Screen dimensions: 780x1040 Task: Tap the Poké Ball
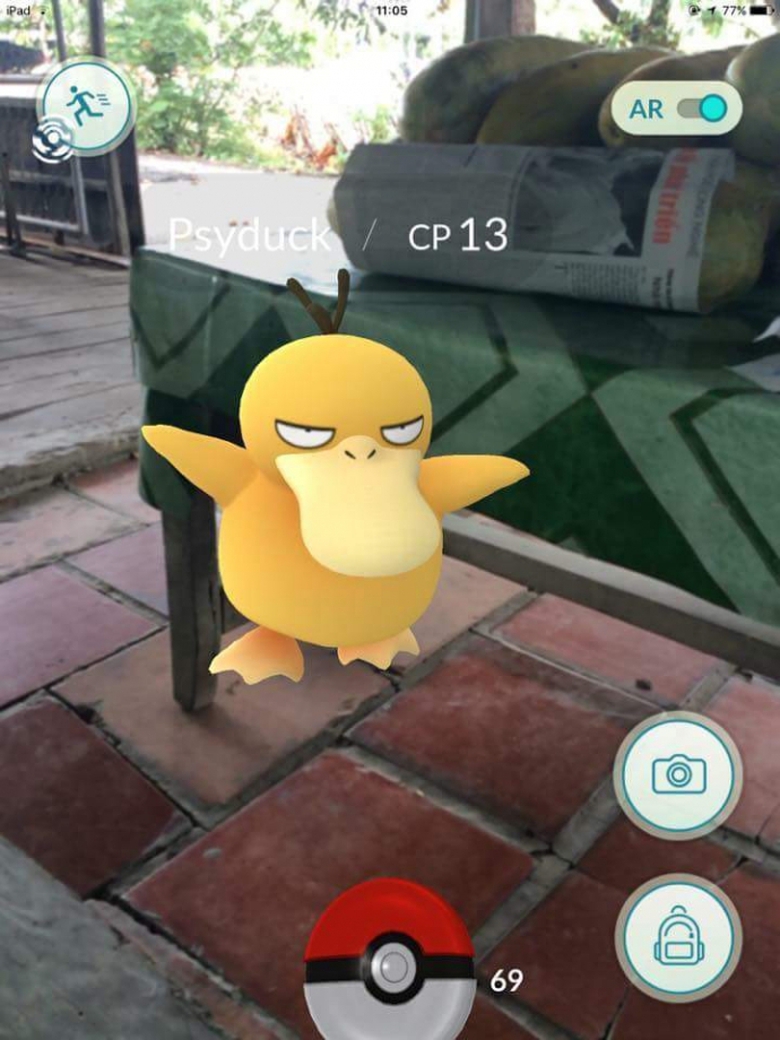[x=390, y=962]
